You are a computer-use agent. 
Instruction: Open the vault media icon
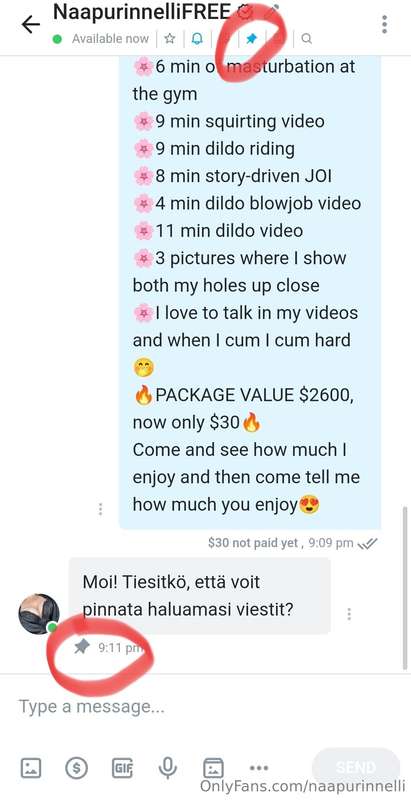pos(213,767)
